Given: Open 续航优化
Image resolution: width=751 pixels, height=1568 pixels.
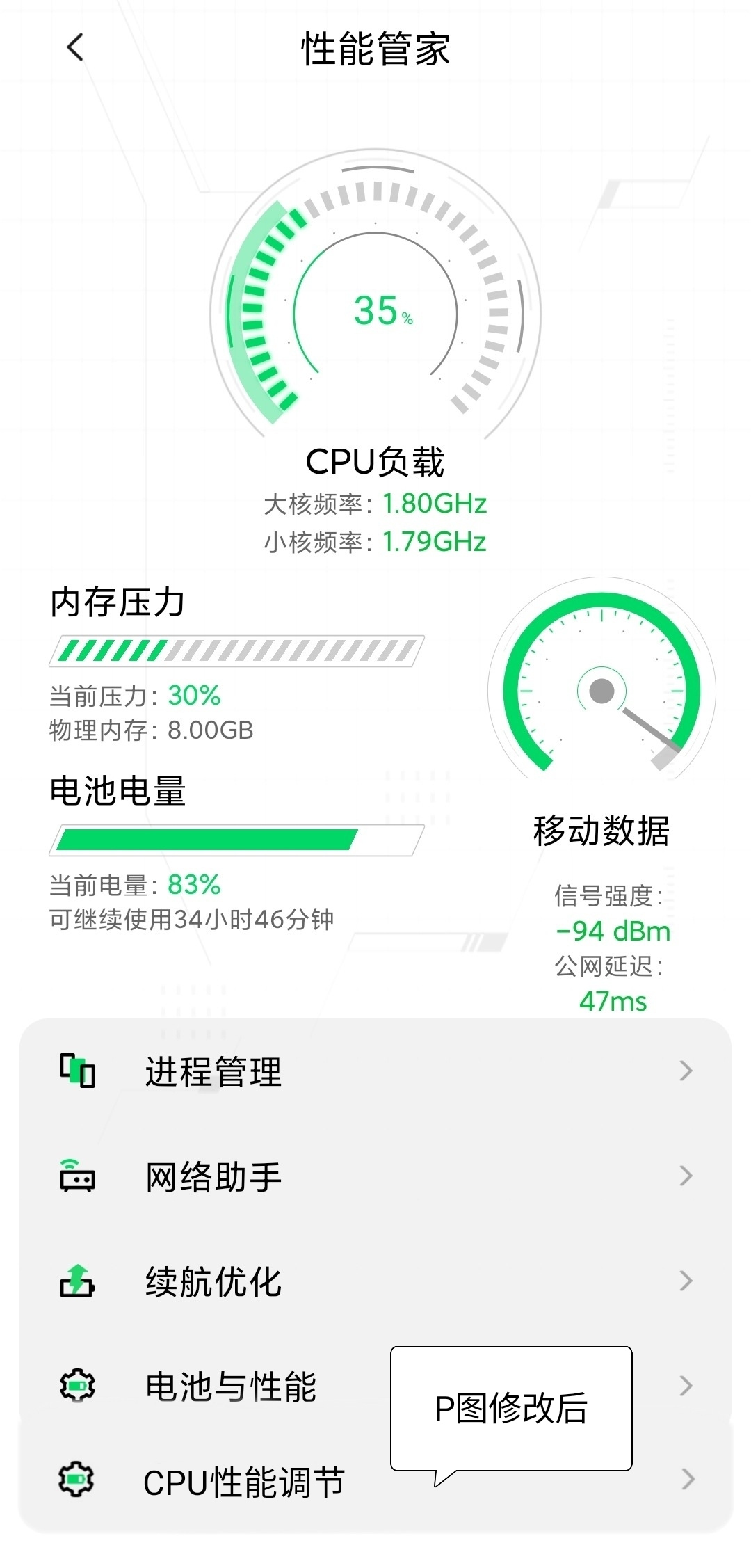Looking at the screenshot, I should [375, 1281].
